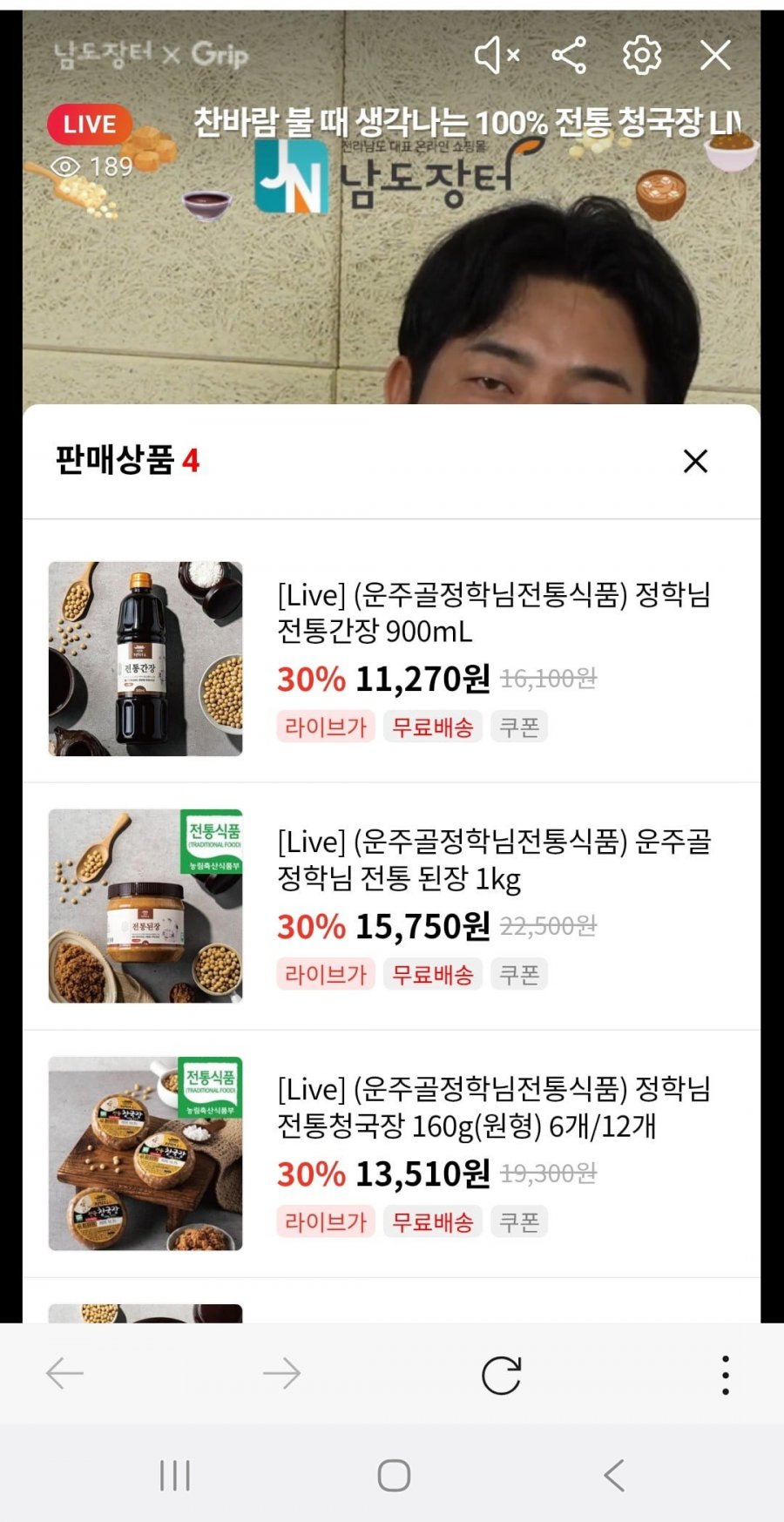Screen dimensions: 784x1522
Task: Open the recent apps view
Action: click(175, 1475)
